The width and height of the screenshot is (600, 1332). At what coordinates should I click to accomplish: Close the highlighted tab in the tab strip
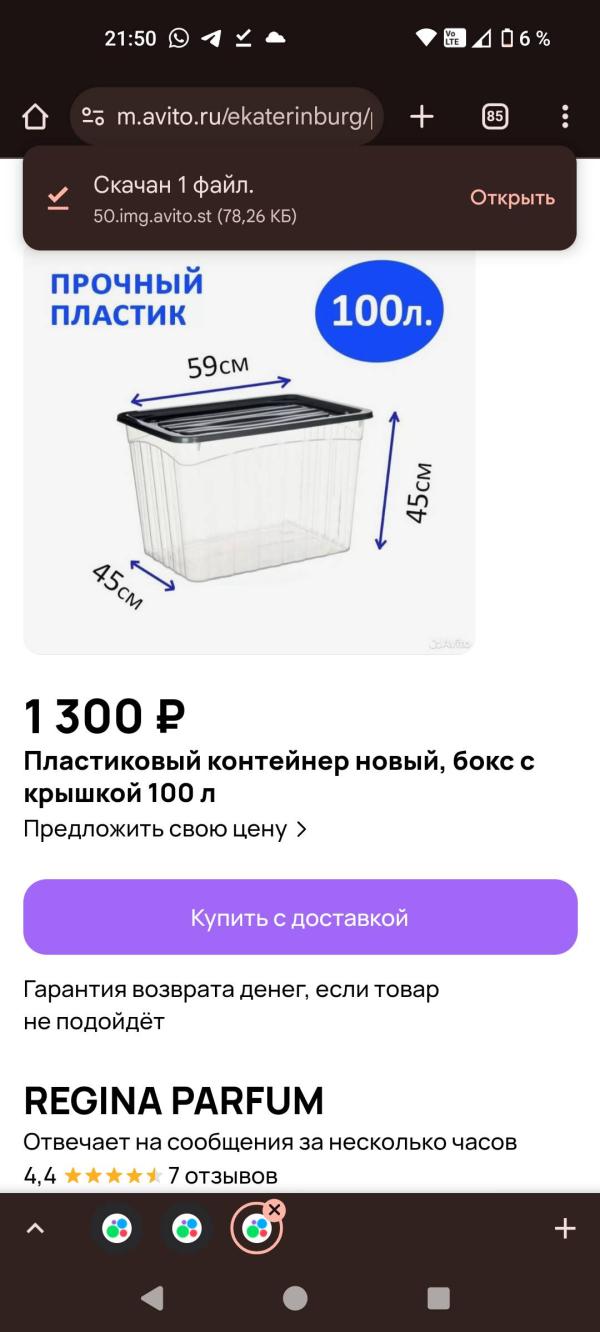point(275,1210)
